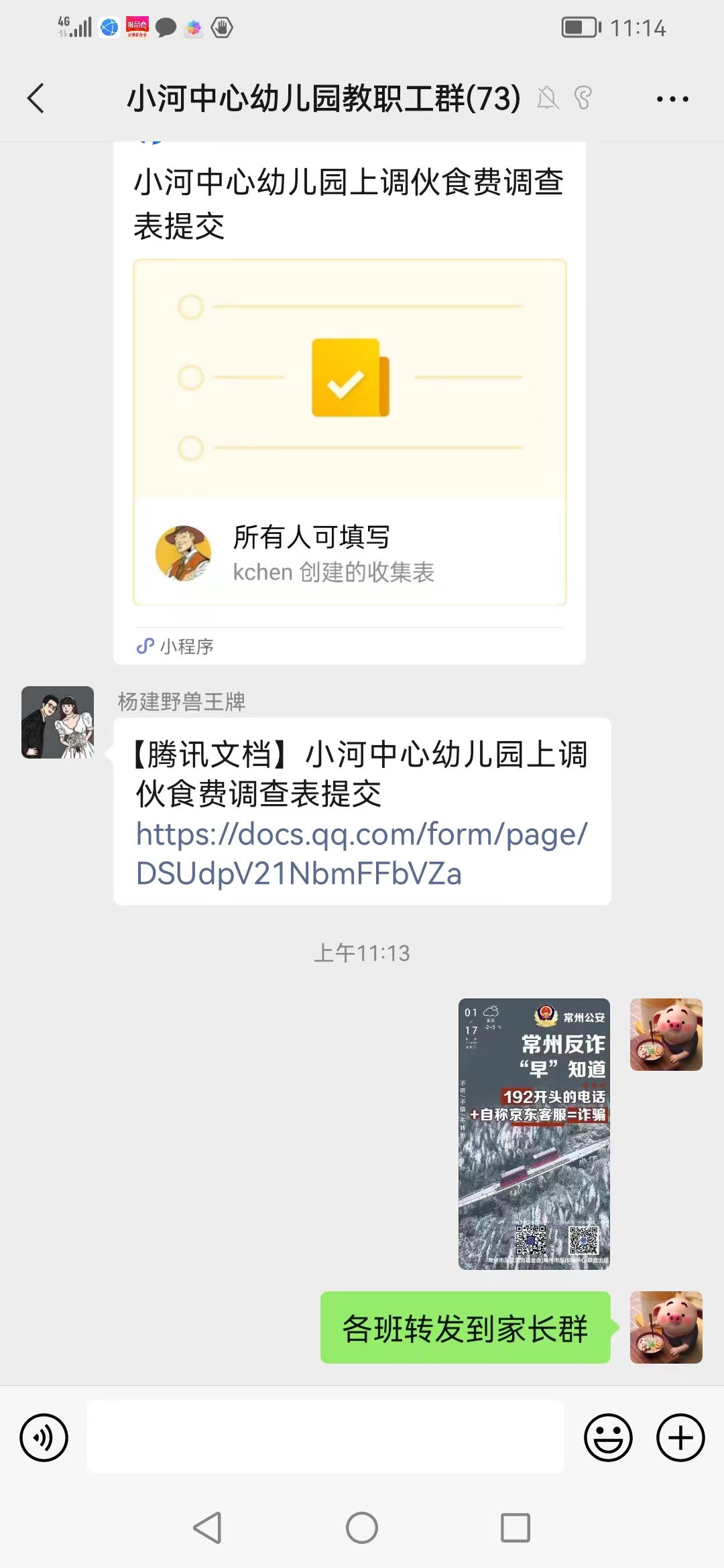The height and width of the screenshot is (1568, 724).
Task: View 杨建野兽王牌's profile avatar
Action: (58, 722)
